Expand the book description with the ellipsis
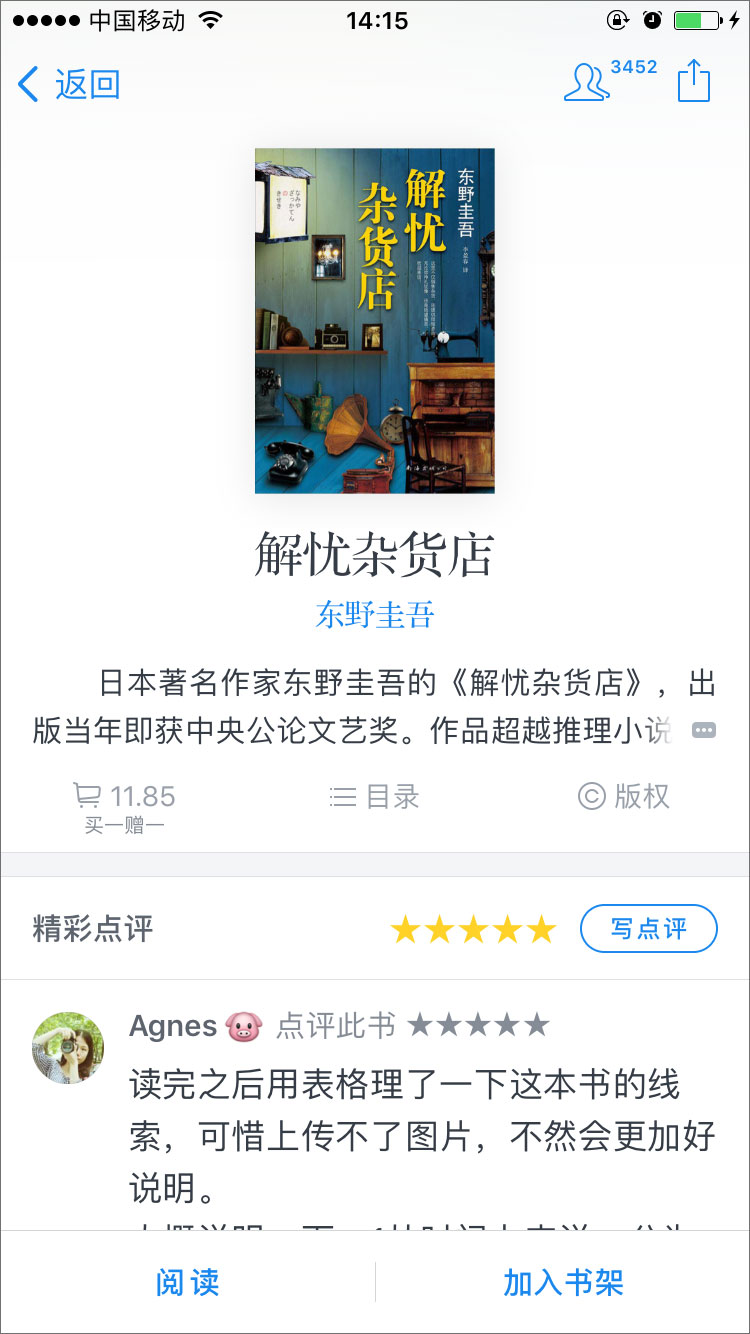 [703, 730]
